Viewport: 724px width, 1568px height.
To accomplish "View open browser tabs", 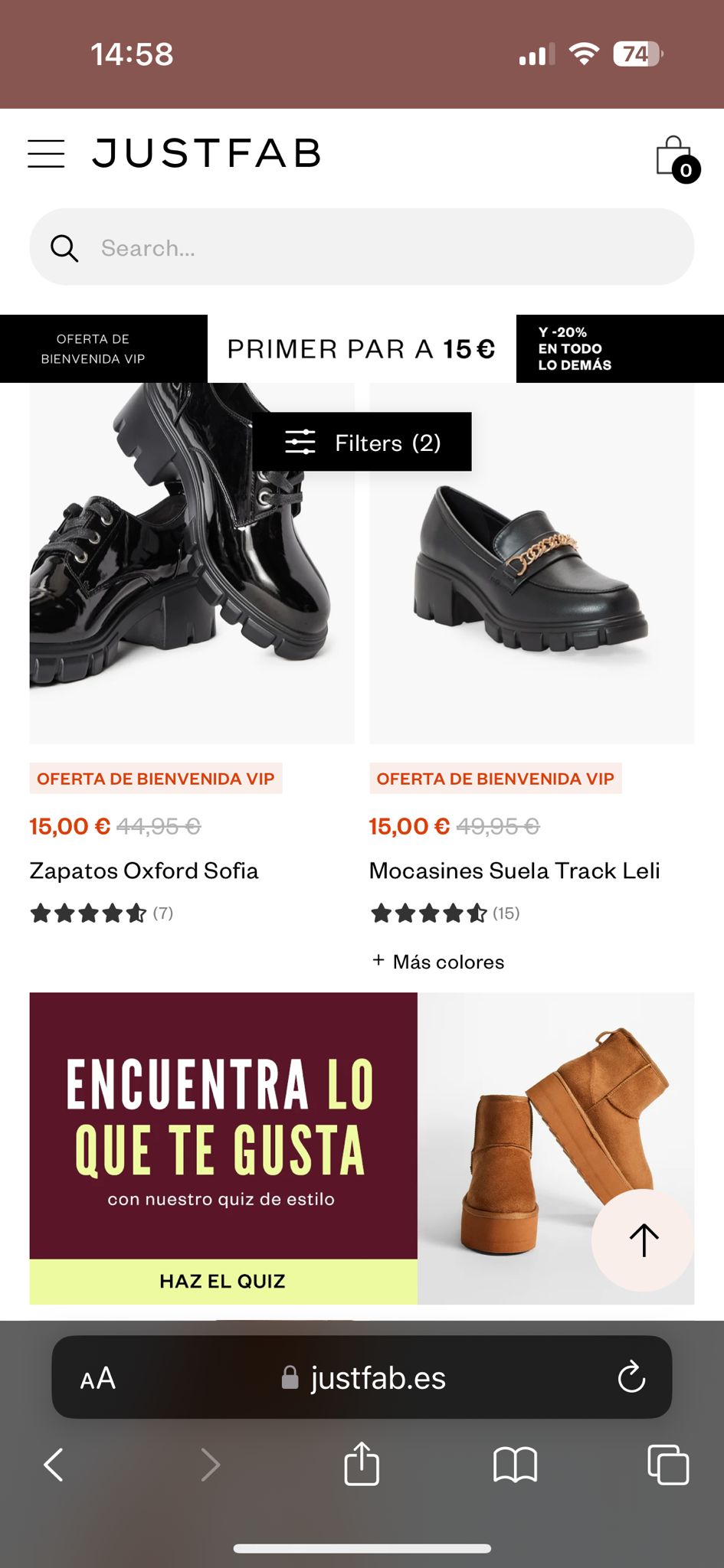I will [667, 1465].
